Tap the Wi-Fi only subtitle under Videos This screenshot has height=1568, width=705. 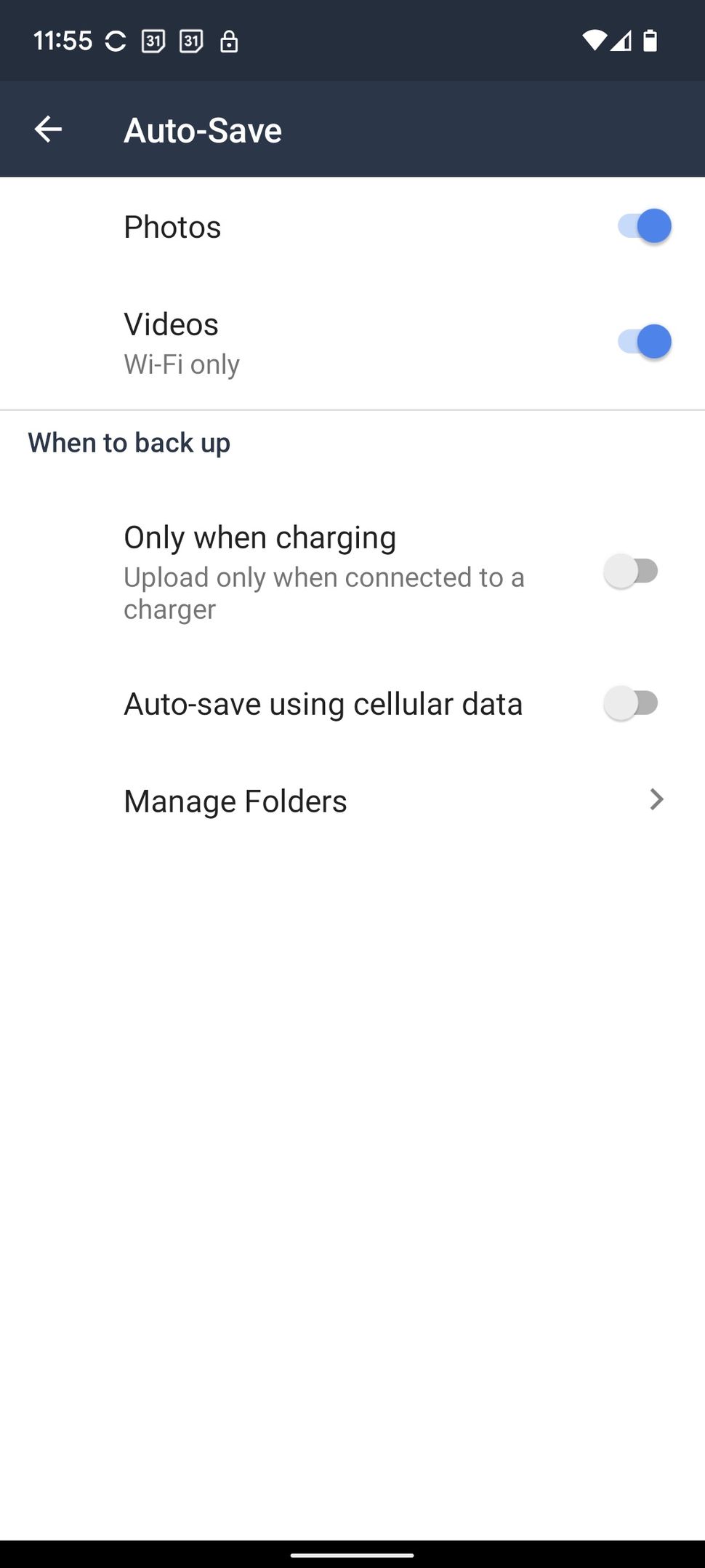coord(181,364)
